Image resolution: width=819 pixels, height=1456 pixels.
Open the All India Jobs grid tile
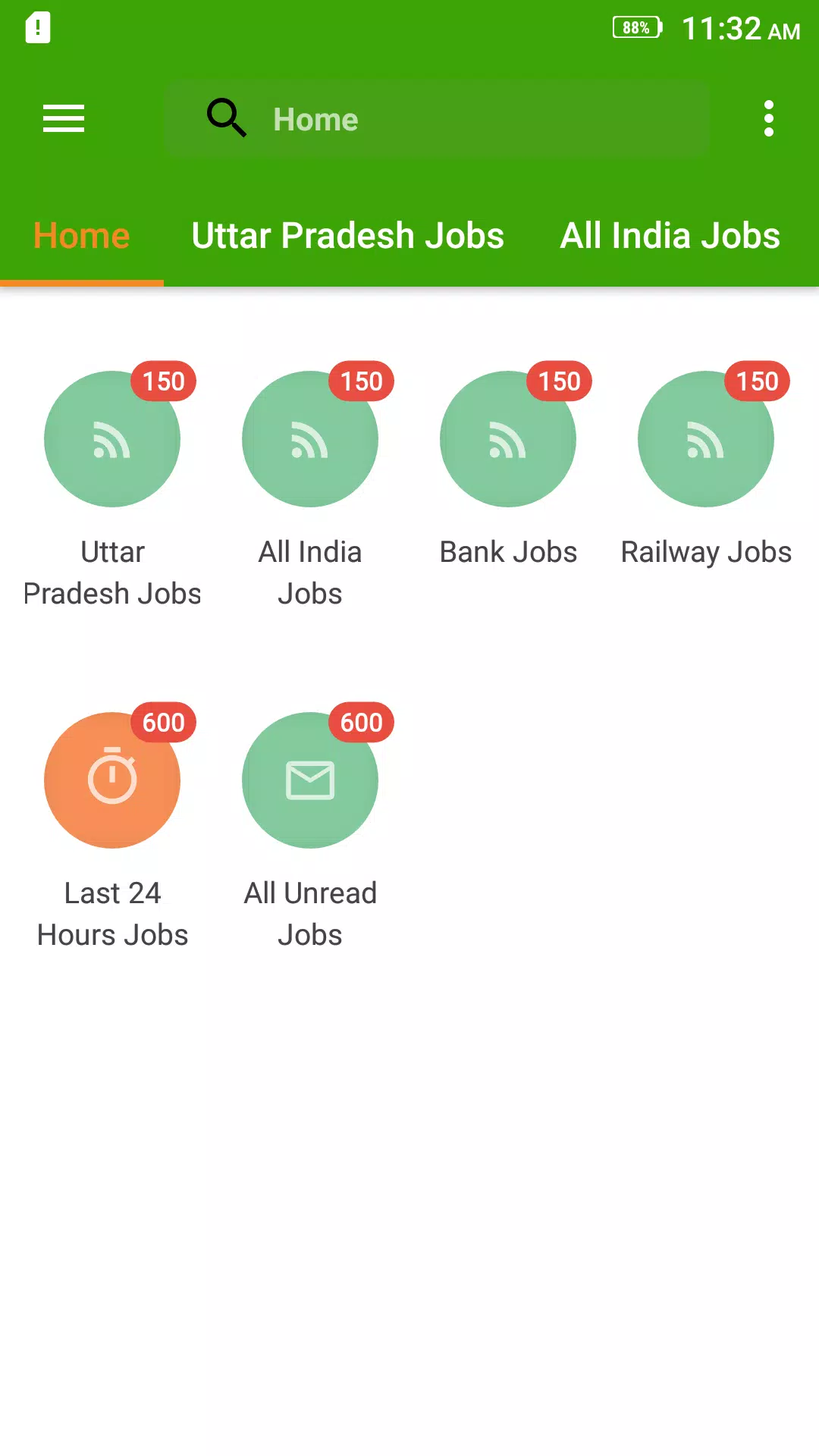point(310,485)
